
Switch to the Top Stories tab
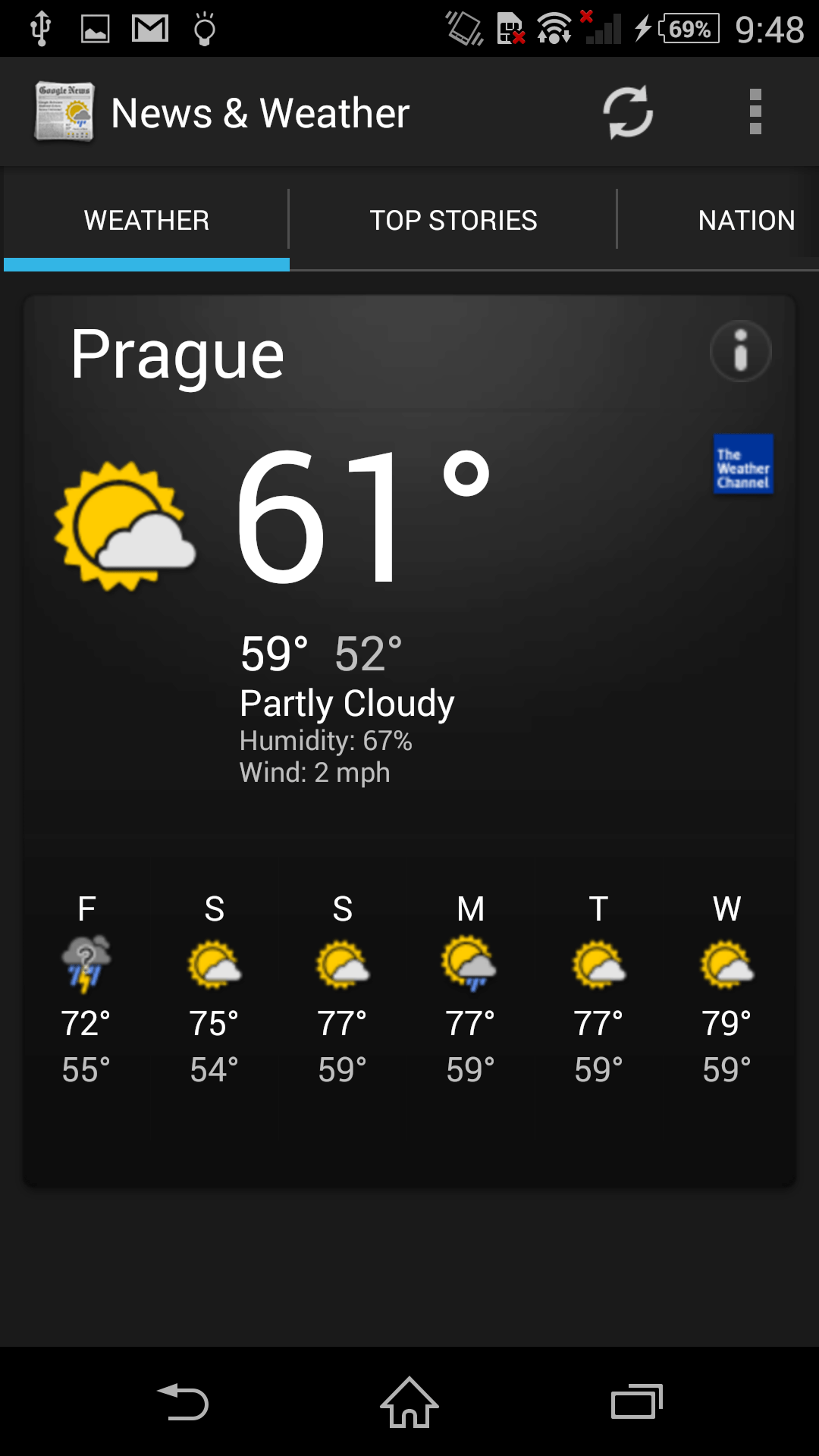click(x=453, y=220)
